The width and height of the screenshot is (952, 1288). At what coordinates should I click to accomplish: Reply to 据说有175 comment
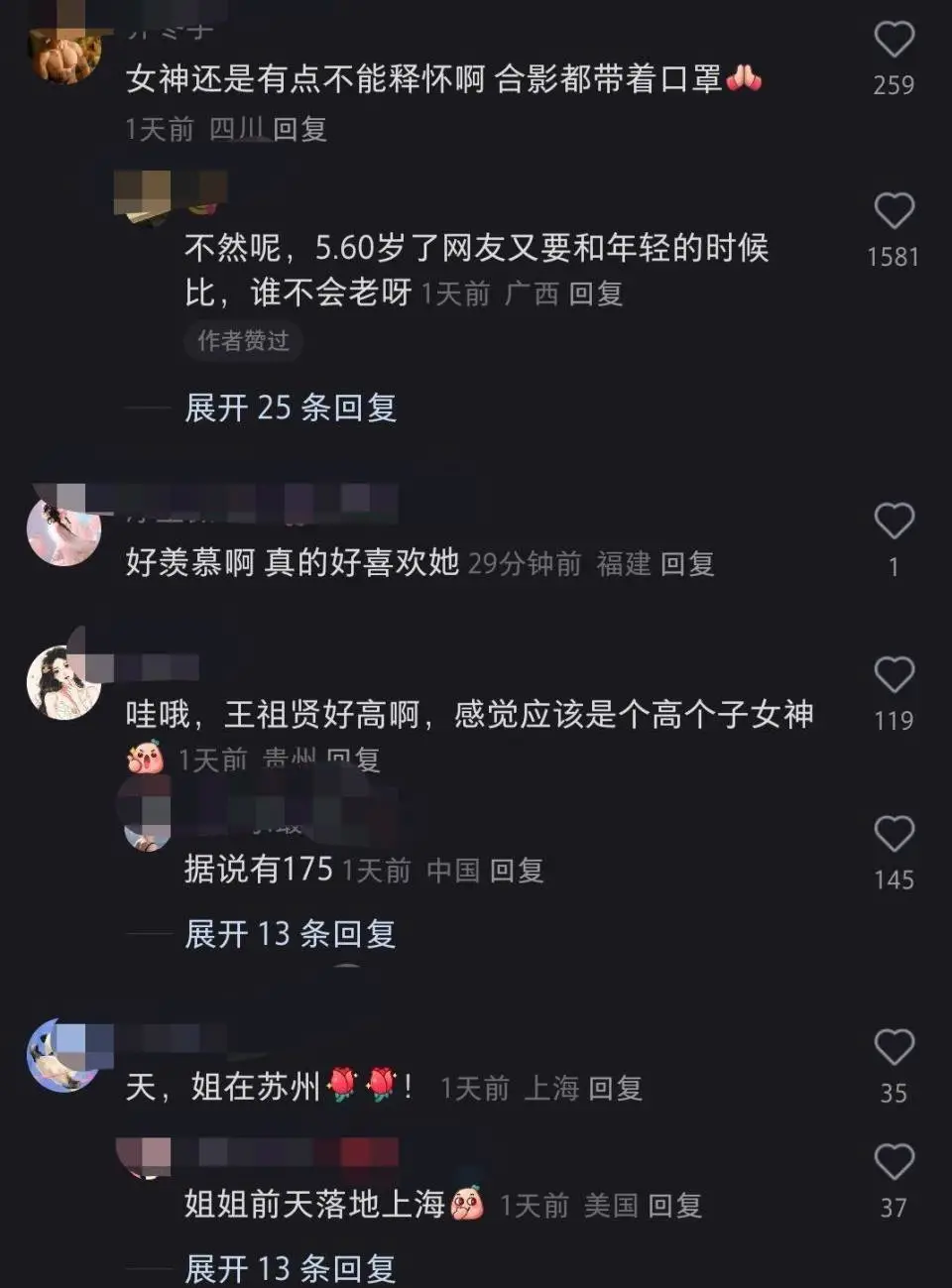coord(517,871)
